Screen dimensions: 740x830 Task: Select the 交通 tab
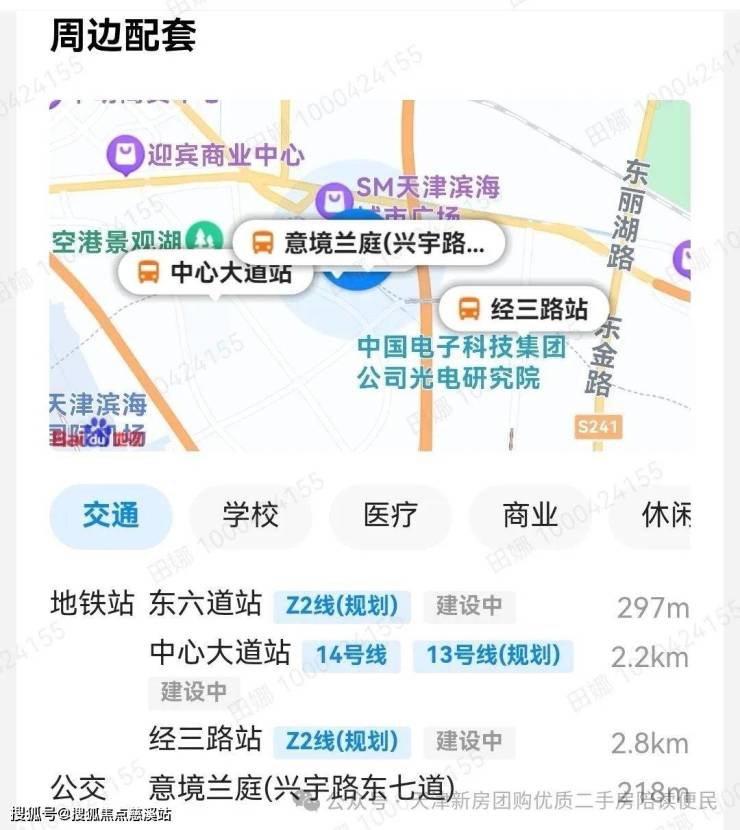[x=111, y=517]
